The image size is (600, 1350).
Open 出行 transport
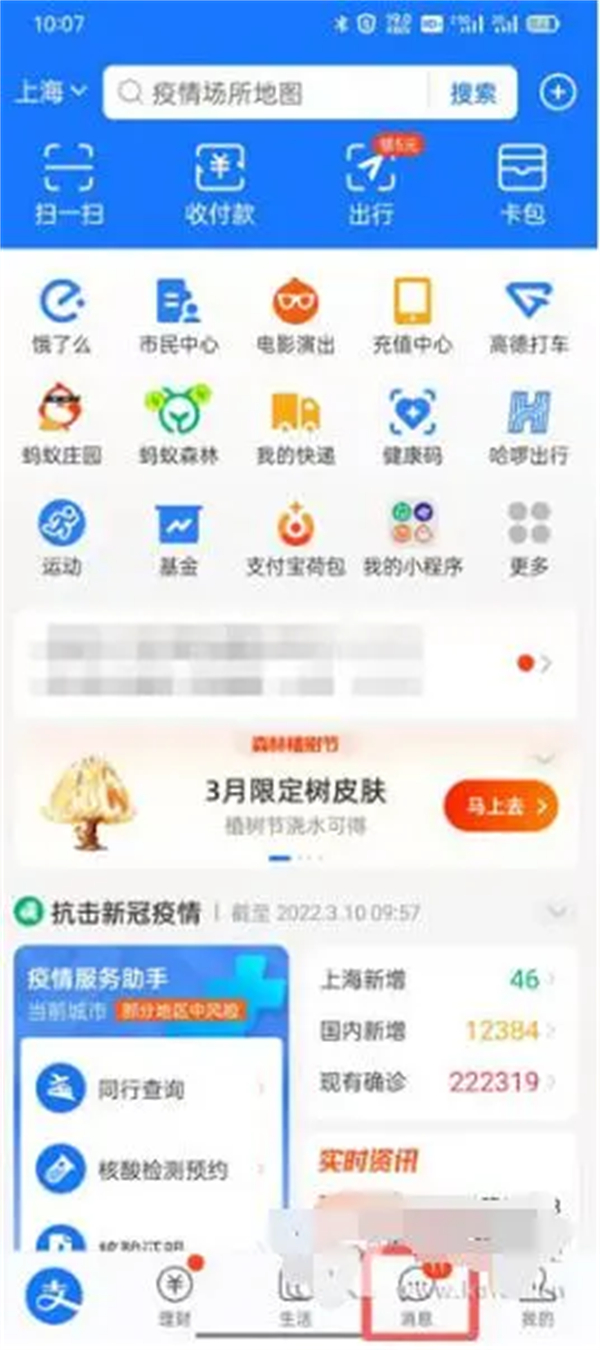(371, 183)
